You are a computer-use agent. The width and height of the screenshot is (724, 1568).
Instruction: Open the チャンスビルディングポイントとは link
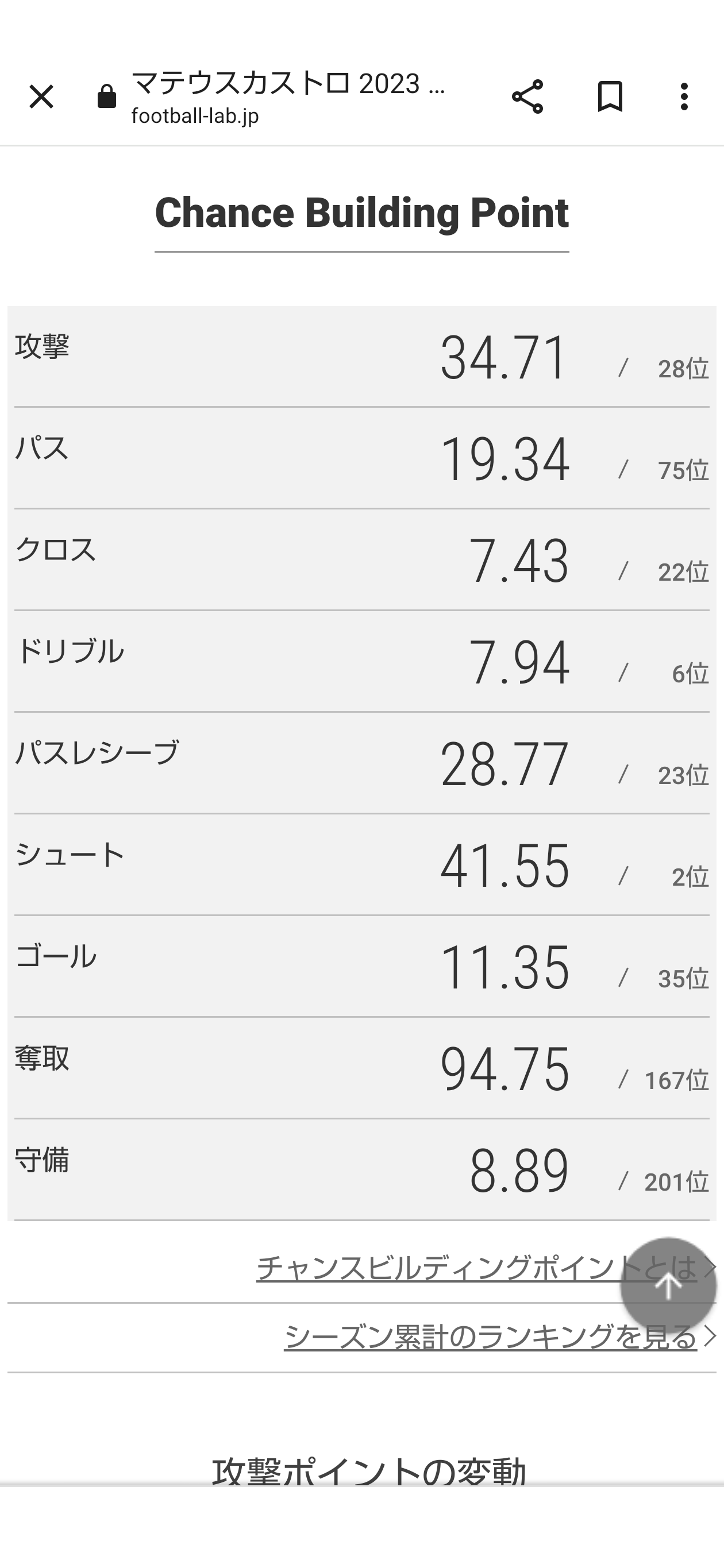pyautogui.click(x=477, y=1267)
